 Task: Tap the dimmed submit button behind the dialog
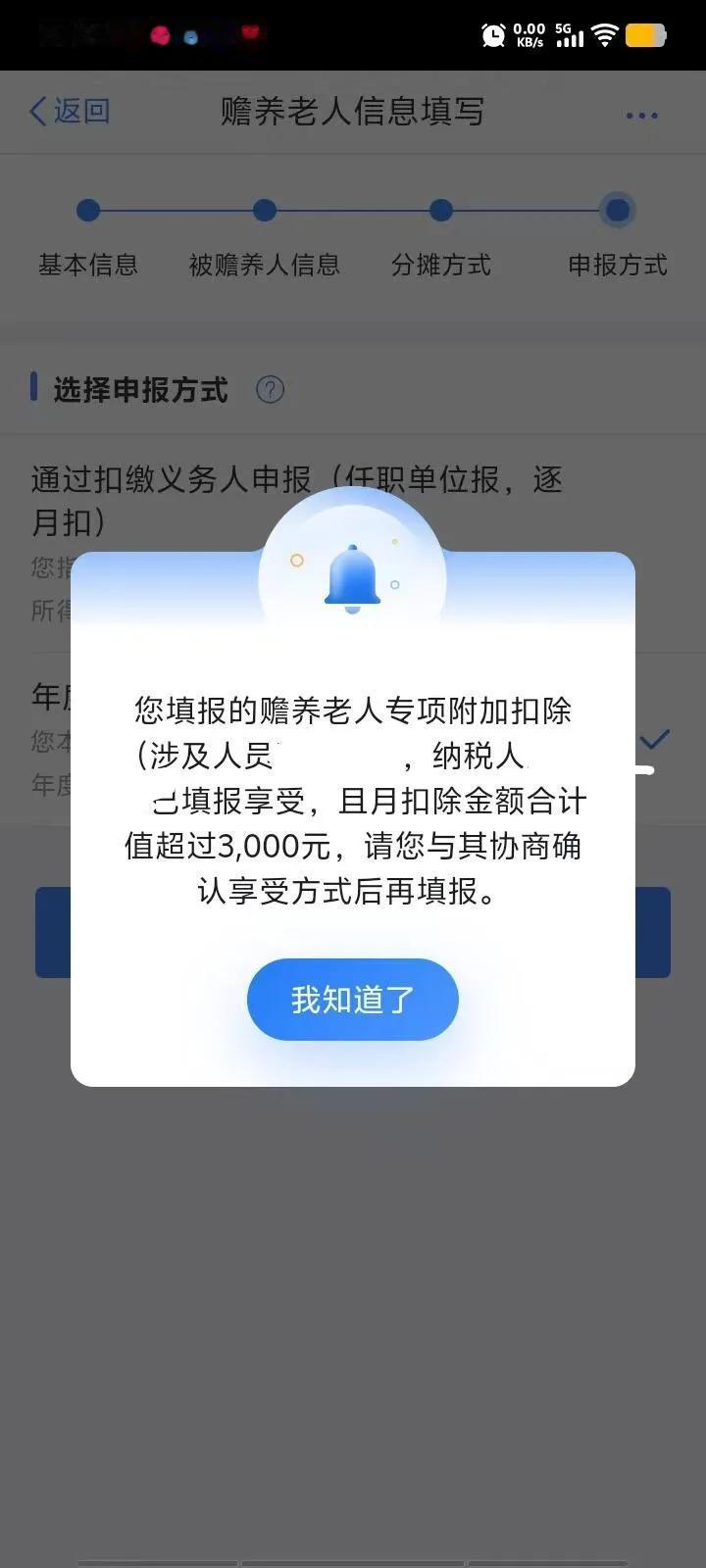pos(353,932)
